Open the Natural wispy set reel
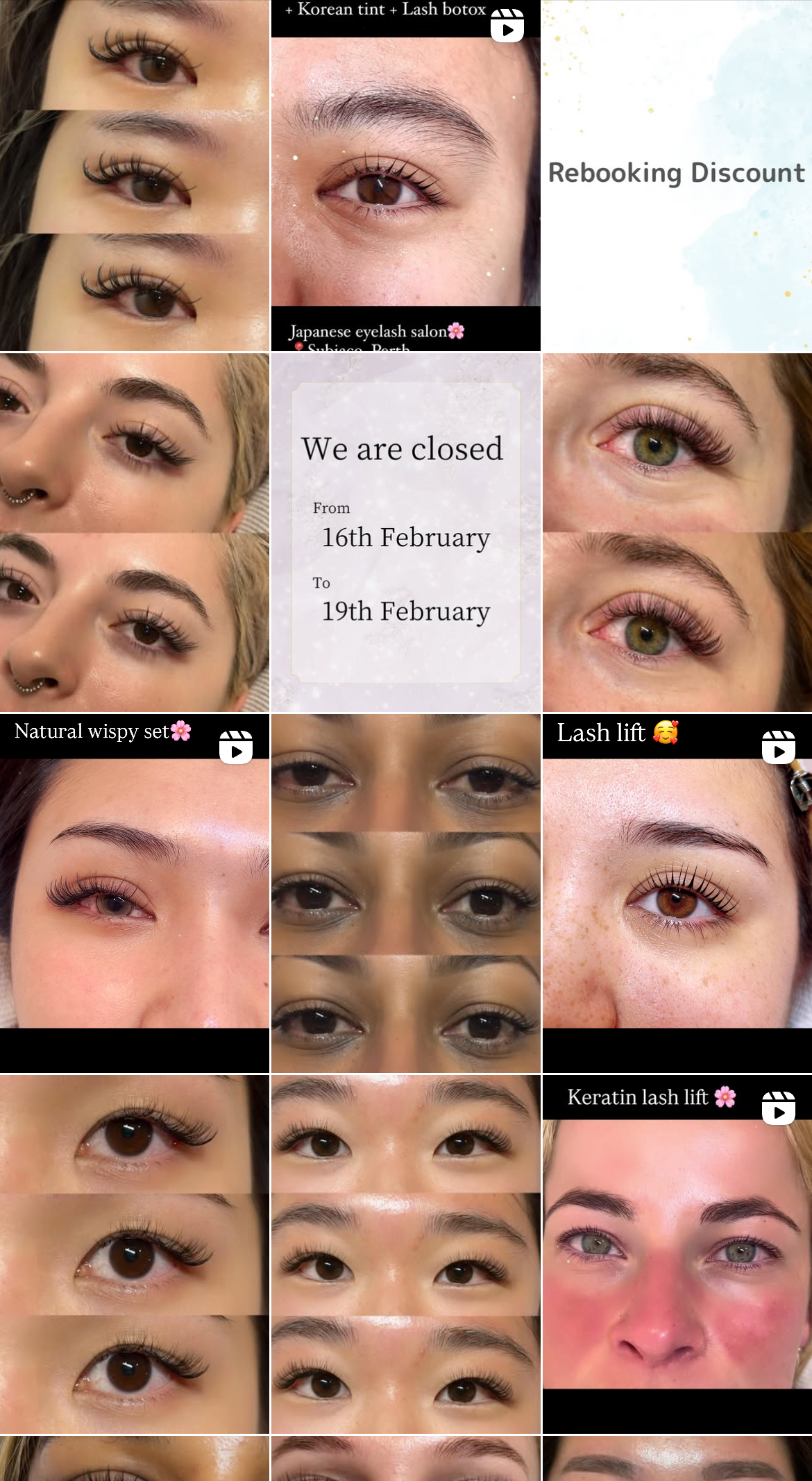Screen dimensions: 812x1481 [x=134, y=893]
